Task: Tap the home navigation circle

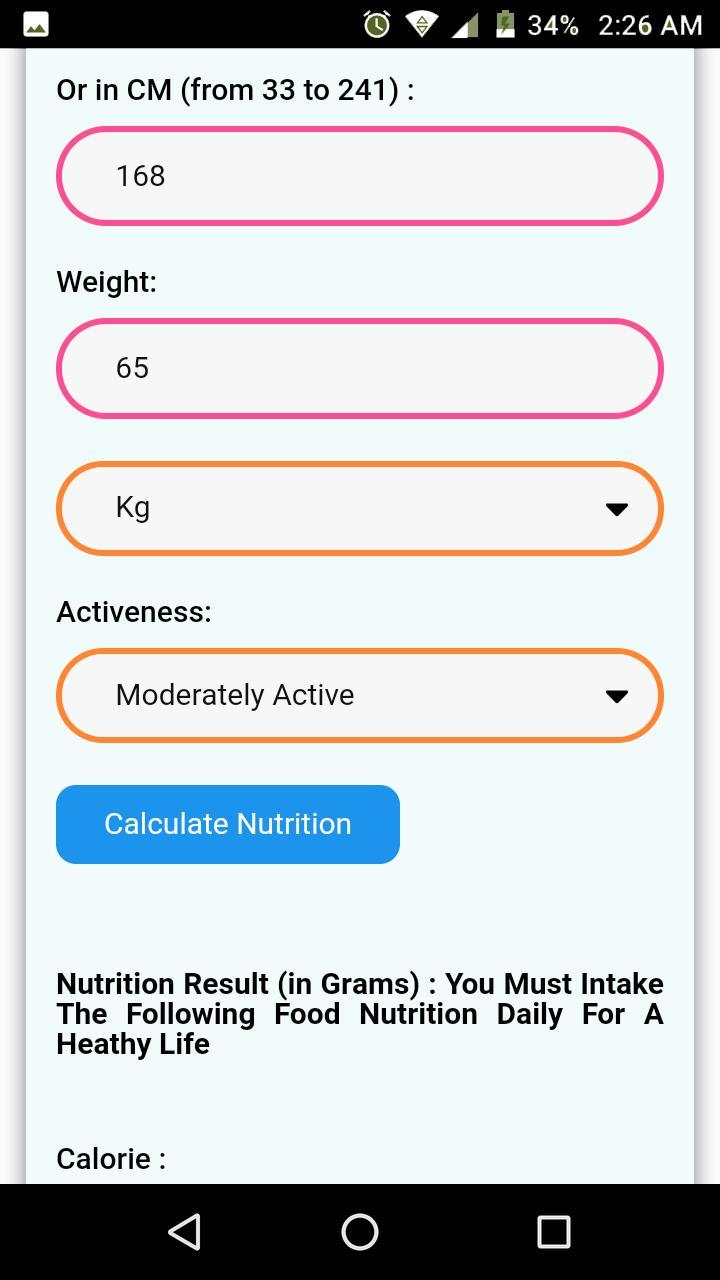Action: [x=360, y=1231]
